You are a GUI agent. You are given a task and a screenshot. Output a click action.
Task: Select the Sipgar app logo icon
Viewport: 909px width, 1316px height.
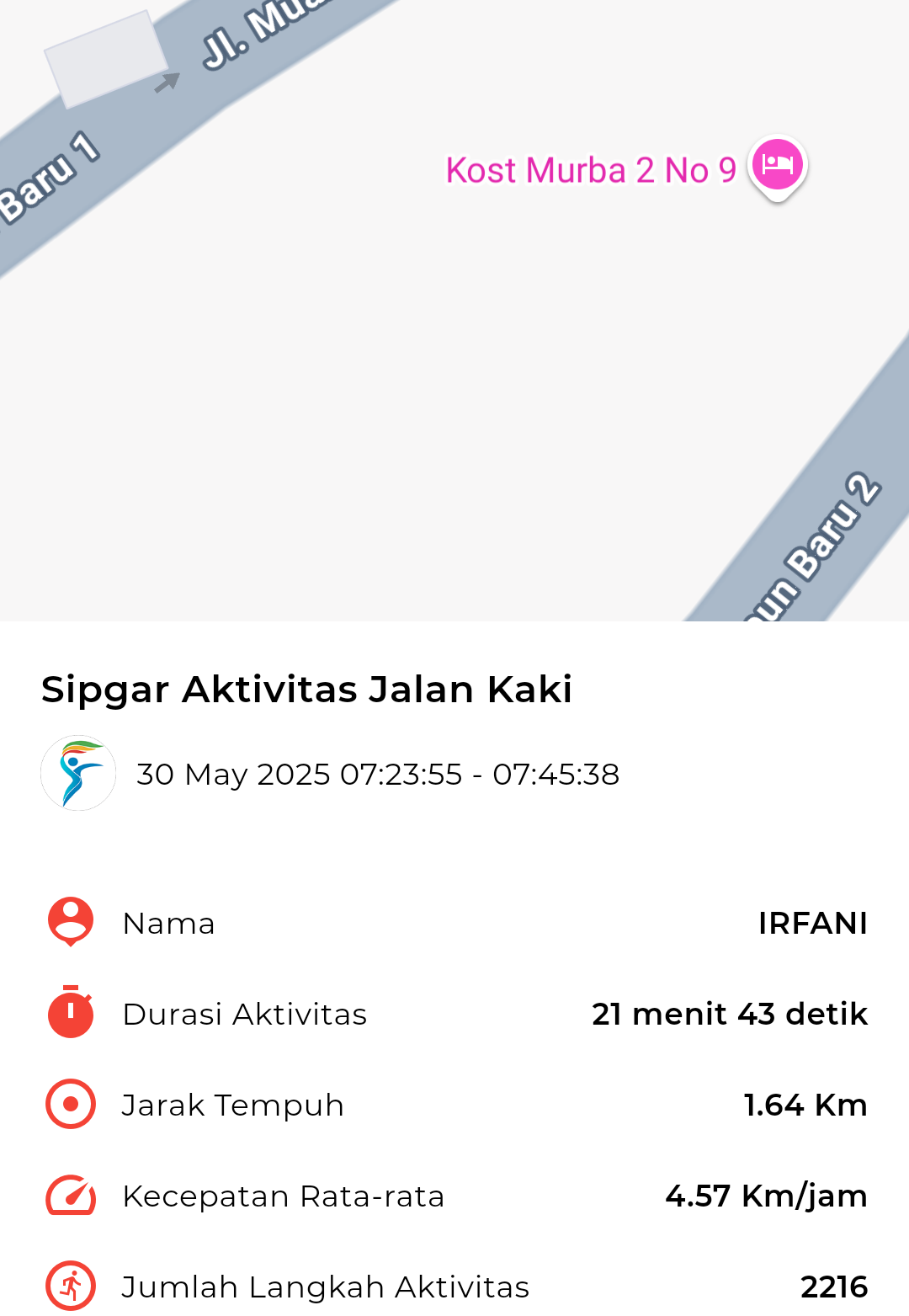77,774
